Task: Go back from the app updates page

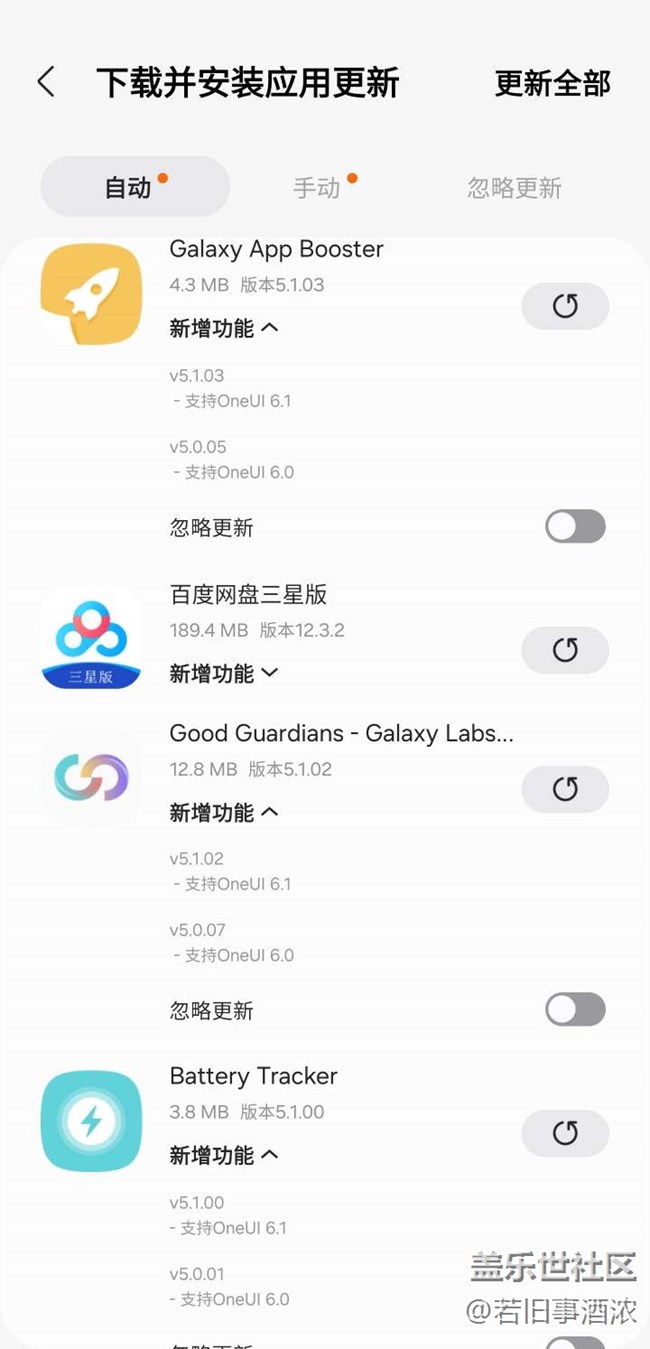Action: pos(46,82)
